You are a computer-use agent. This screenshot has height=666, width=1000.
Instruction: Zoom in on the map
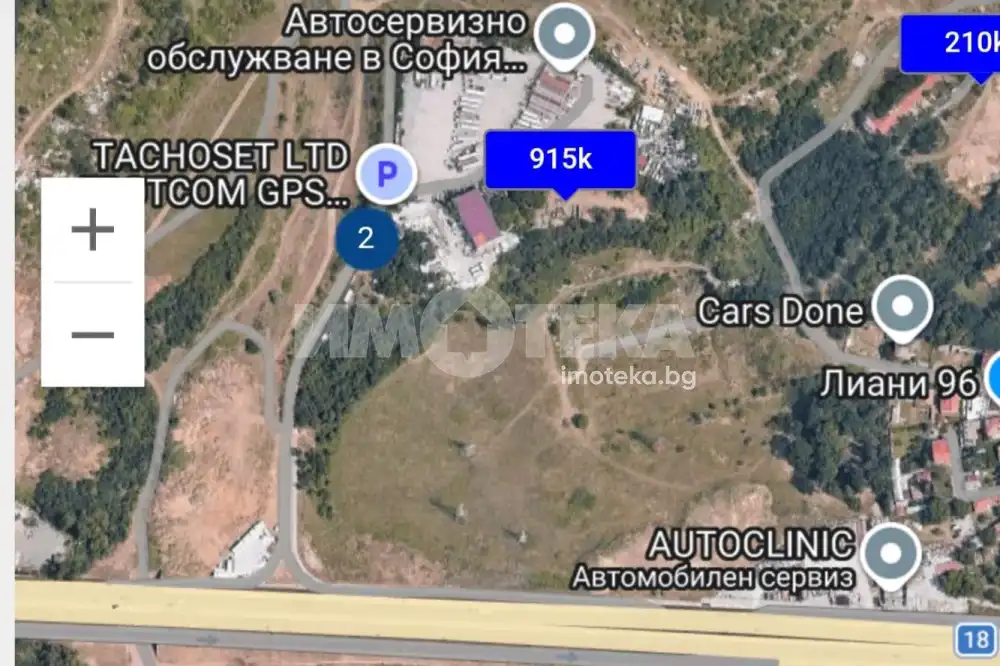point(93,231)
